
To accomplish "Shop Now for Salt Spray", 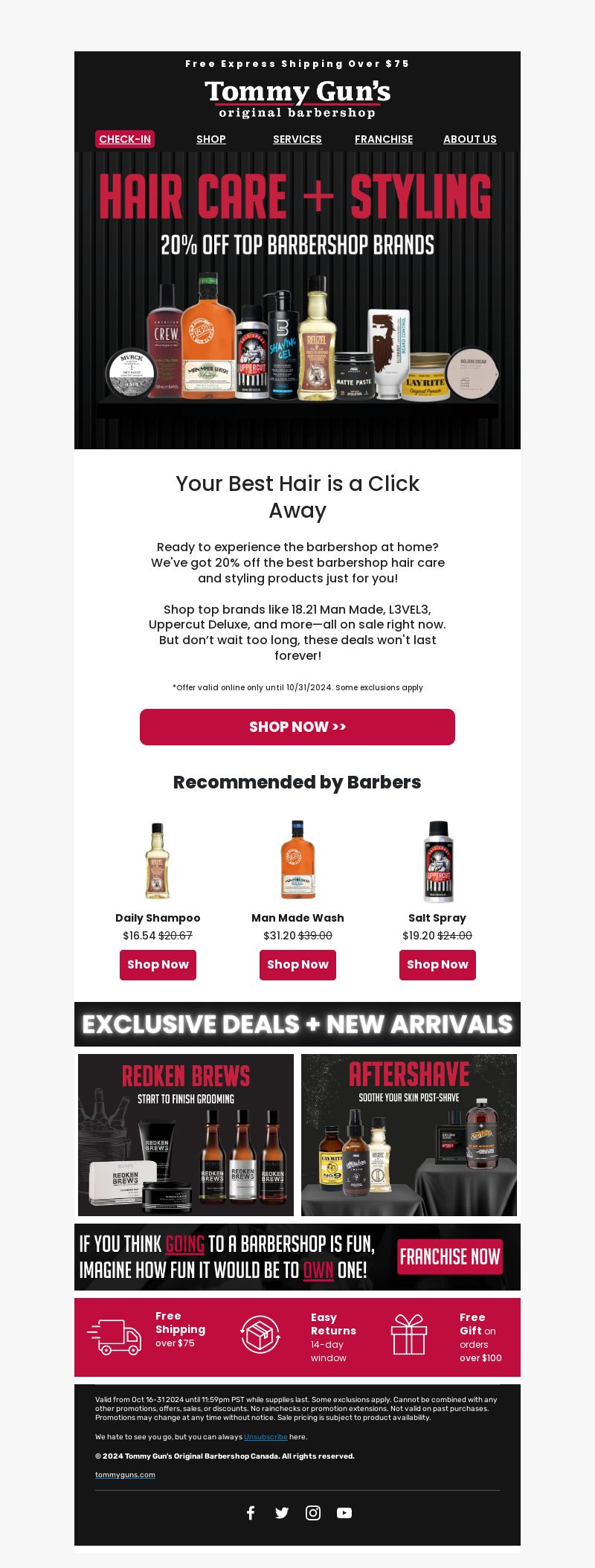I will (437, 965).
